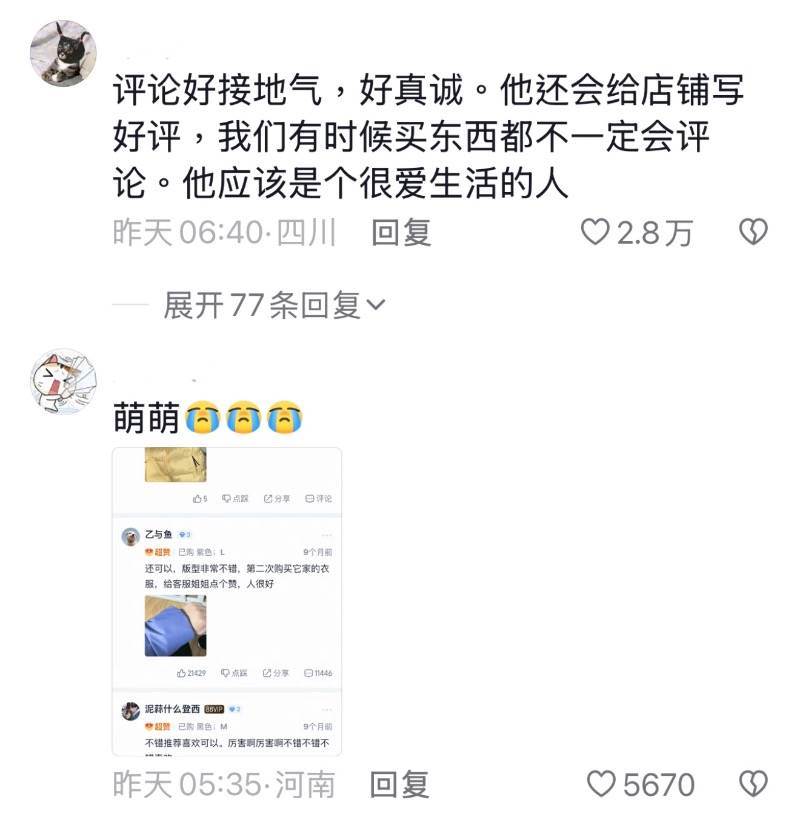
Task: Like the comment with 5670 likes
Action: [x=601, y=784]
